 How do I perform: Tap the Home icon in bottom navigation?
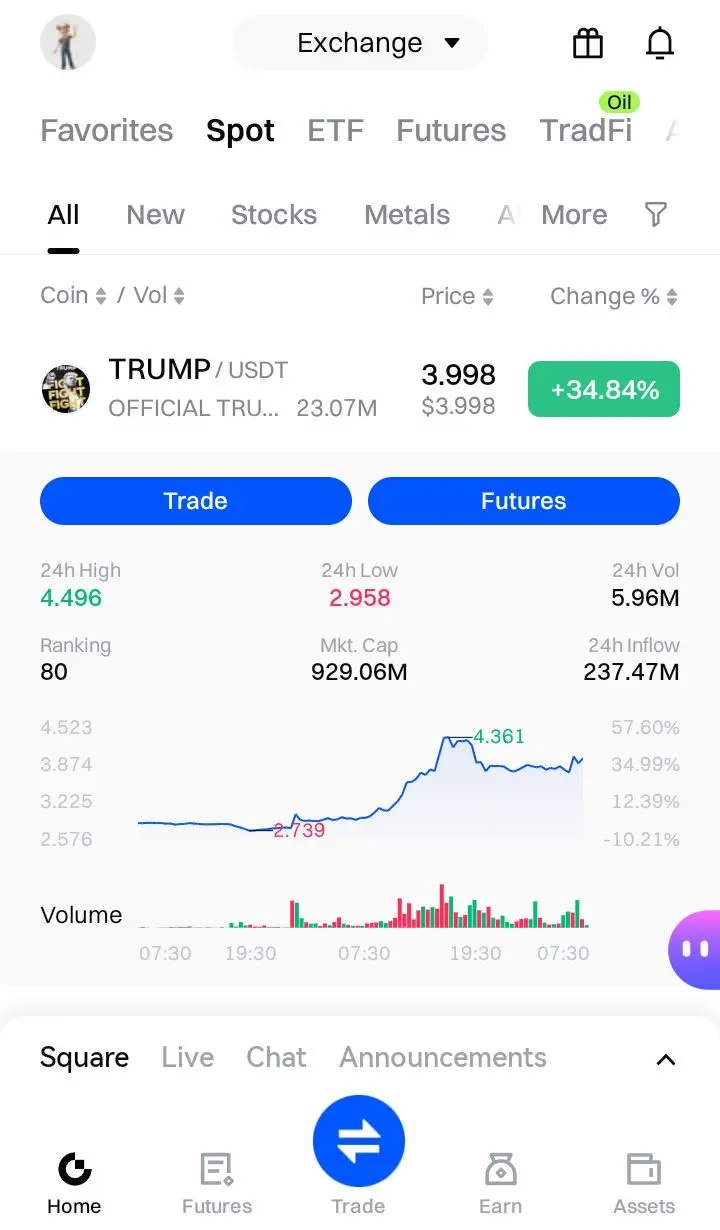[x=73, y=1168]
